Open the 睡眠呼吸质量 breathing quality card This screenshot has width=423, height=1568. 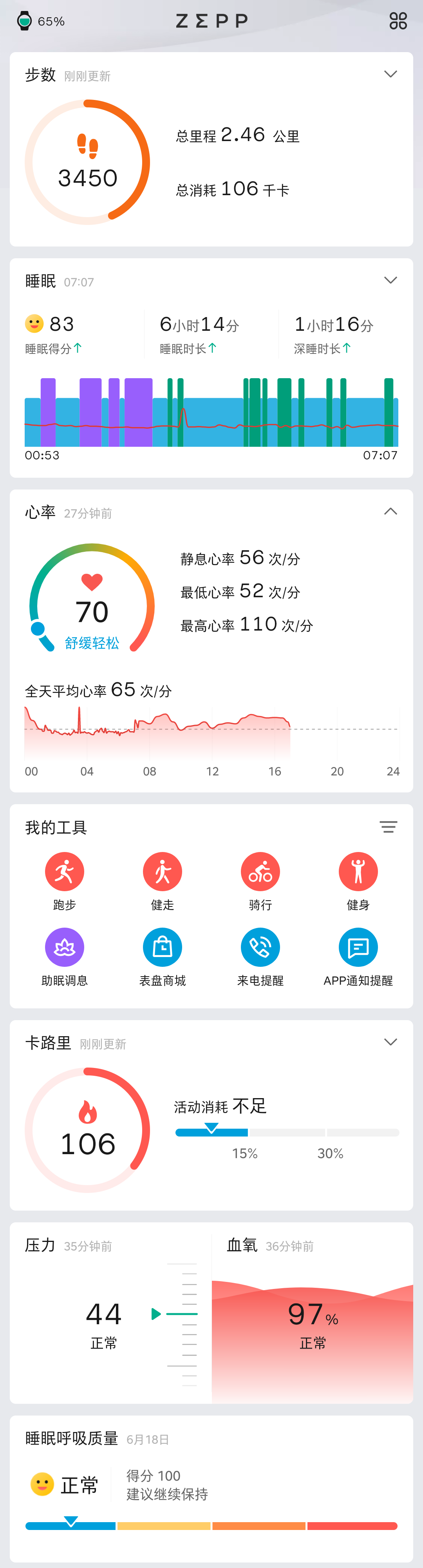[211, 1485]
